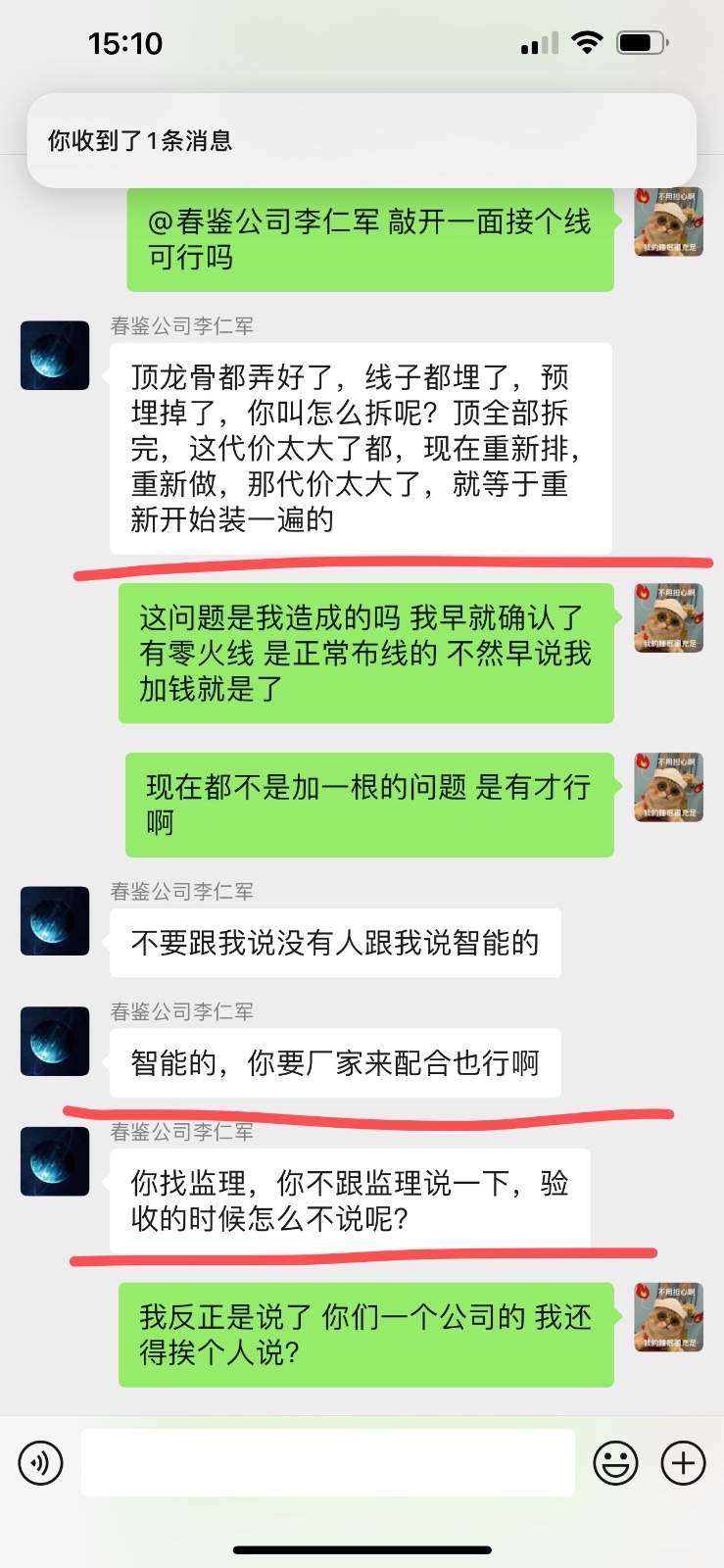724x1568 pixels.
Task: Open the banner saying 你收到了1条消息
Action: [362, 140]
